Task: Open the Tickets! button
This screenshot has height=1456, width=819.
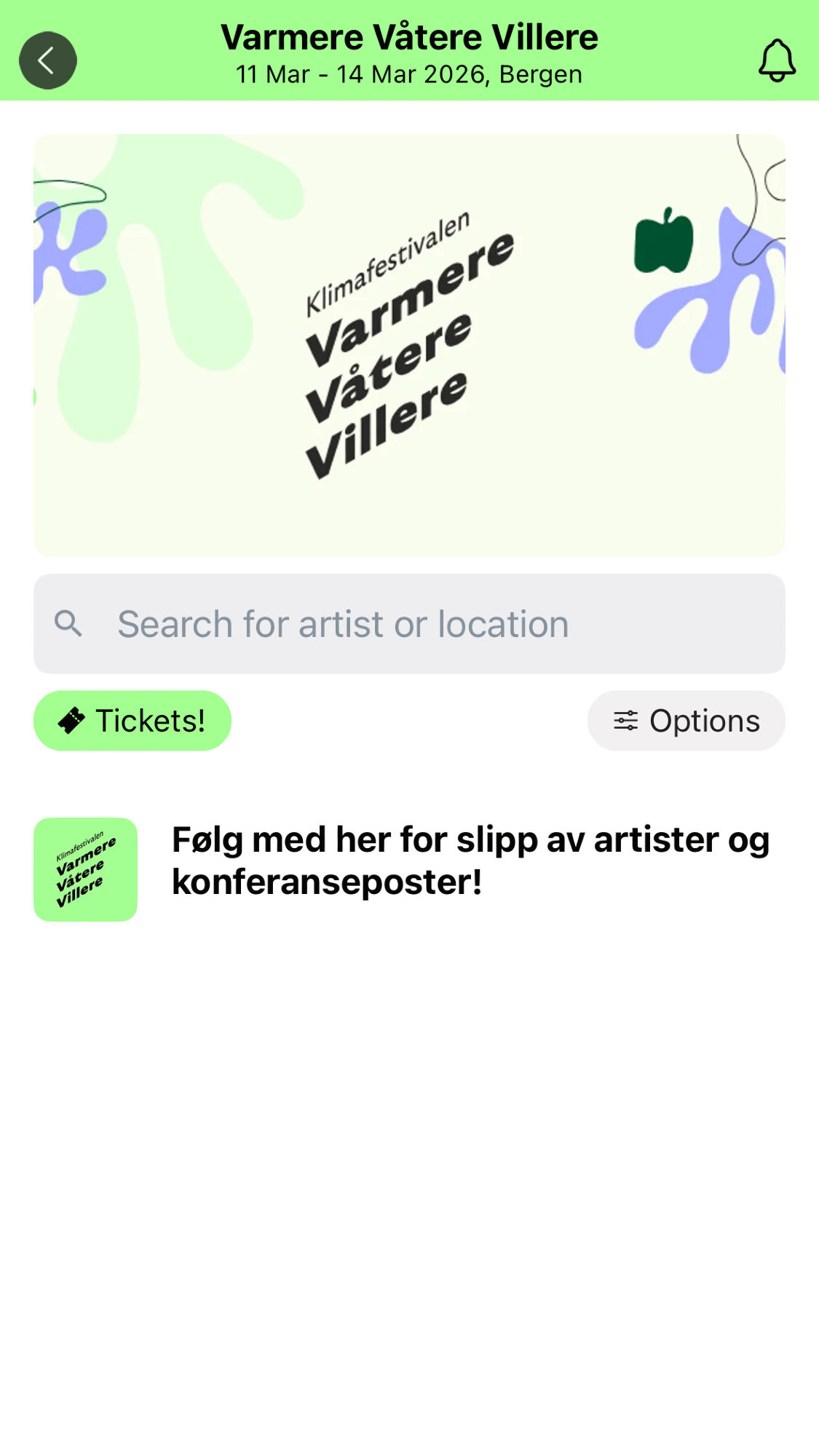Action: pos(132,721)
